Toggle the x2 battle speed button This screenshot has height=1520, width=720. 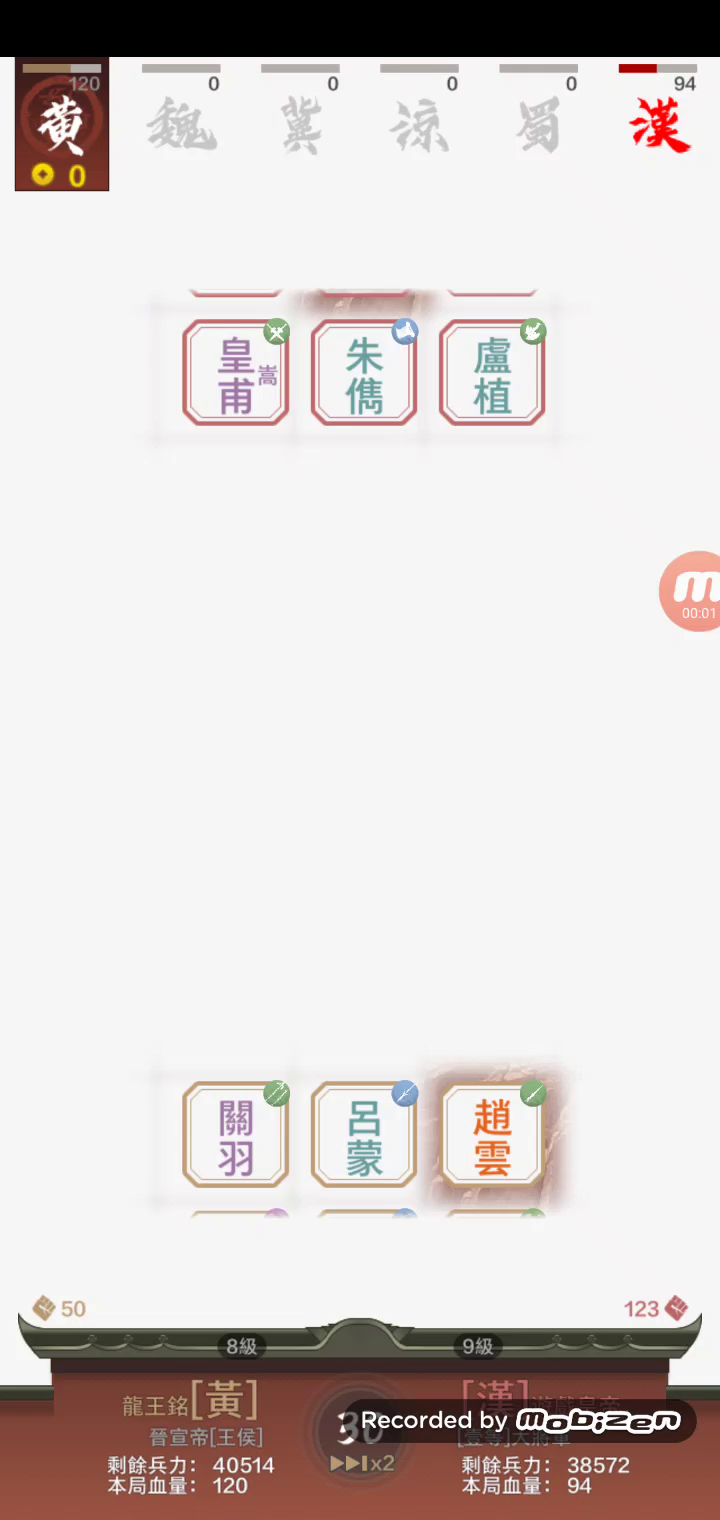362,1464
